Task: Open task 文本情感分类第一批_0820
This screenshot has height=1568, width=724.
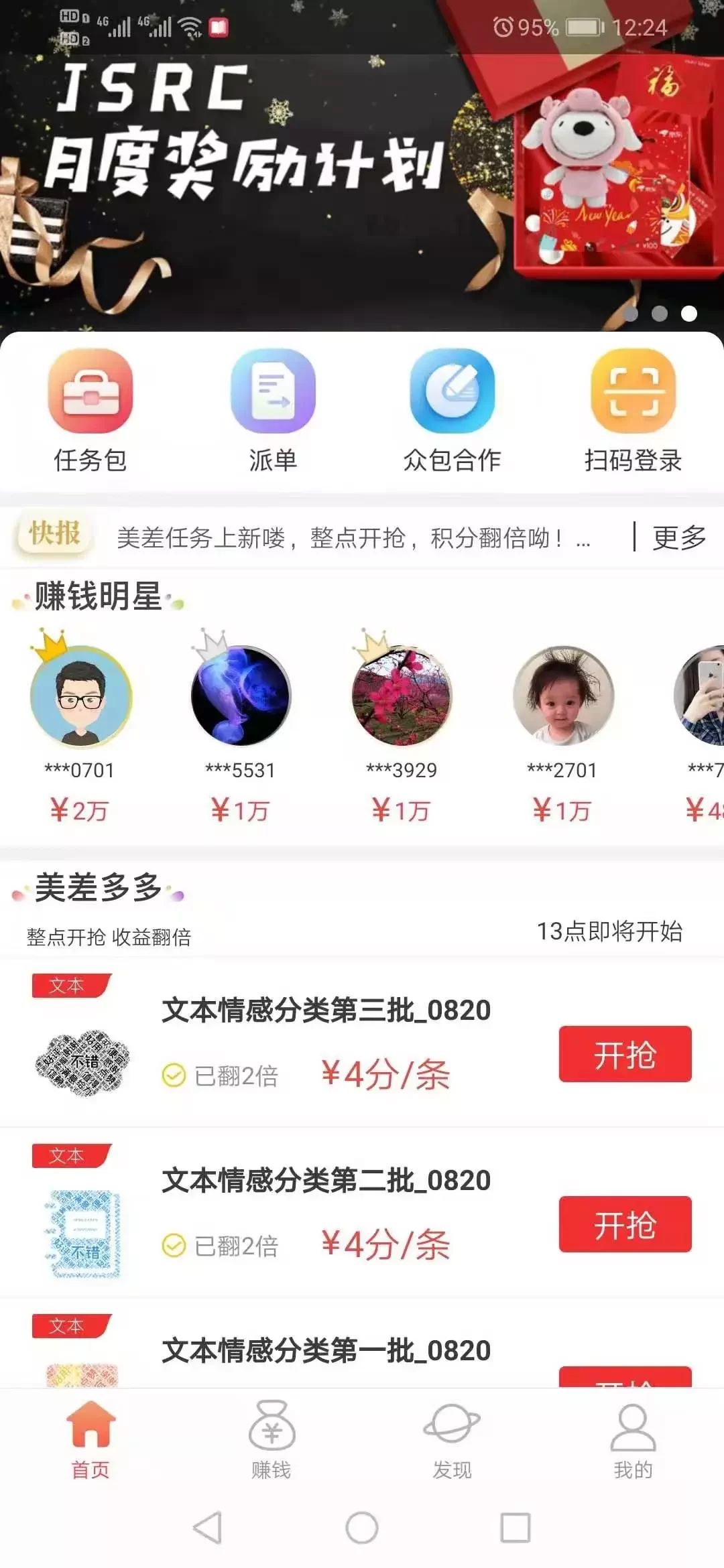Action: pos(326,1350)
